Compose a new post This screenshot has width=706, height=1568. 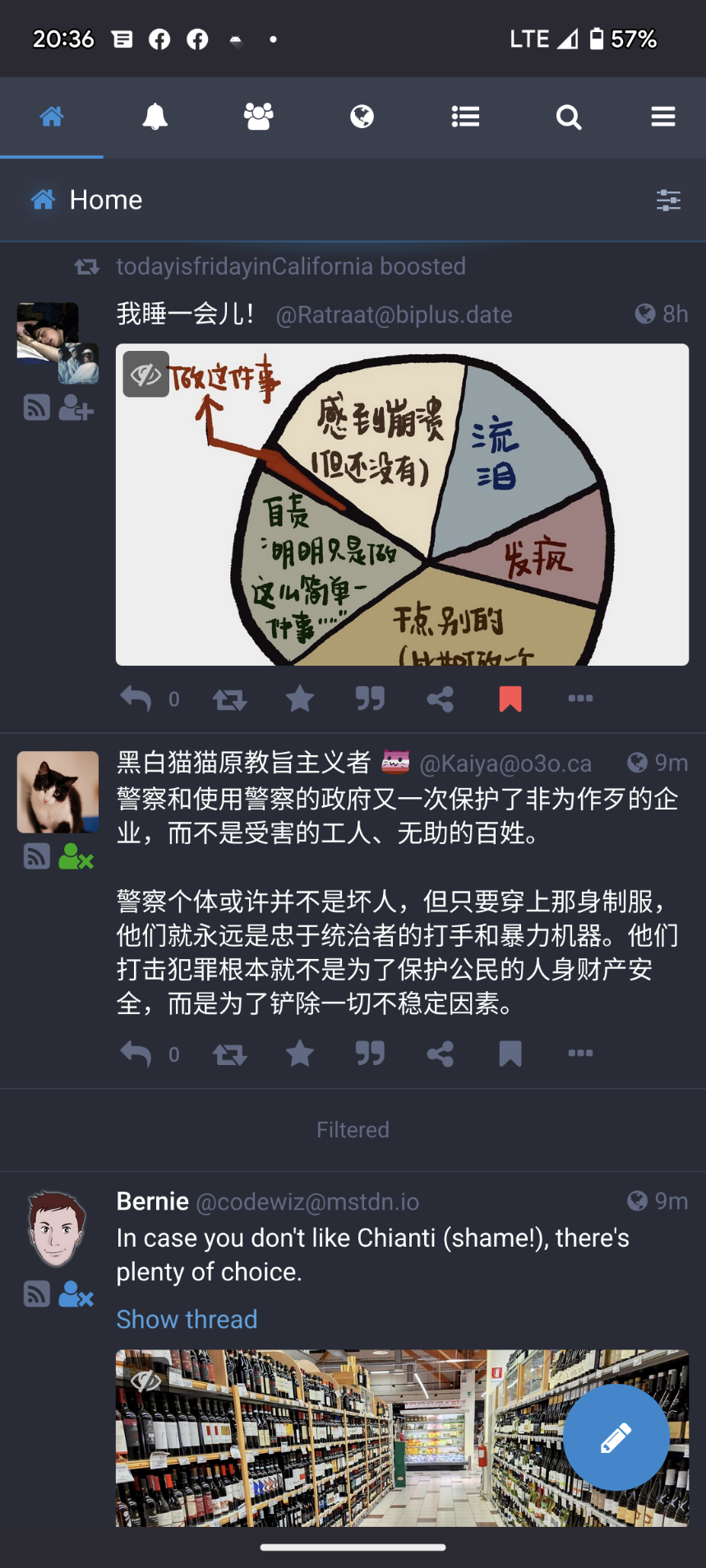click(x=616, y=1437)
